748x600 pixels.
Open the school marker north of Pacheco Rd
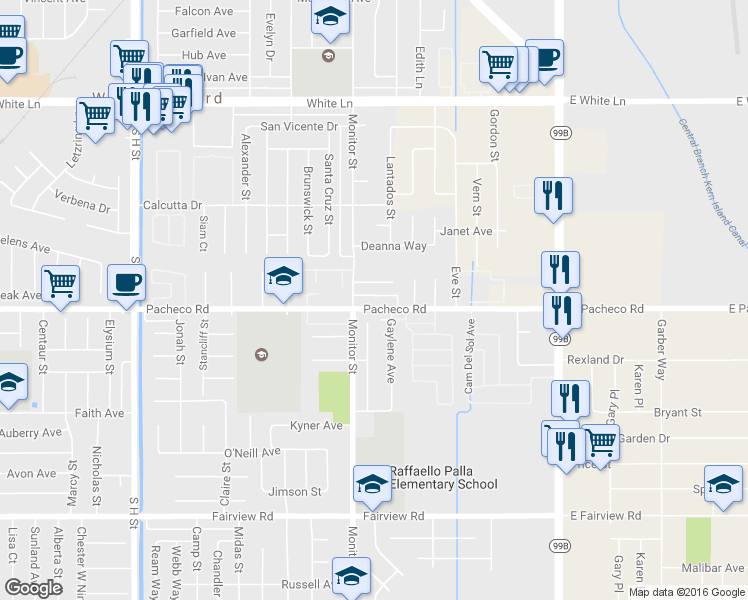pyautogui.click(x=283, y=279)
